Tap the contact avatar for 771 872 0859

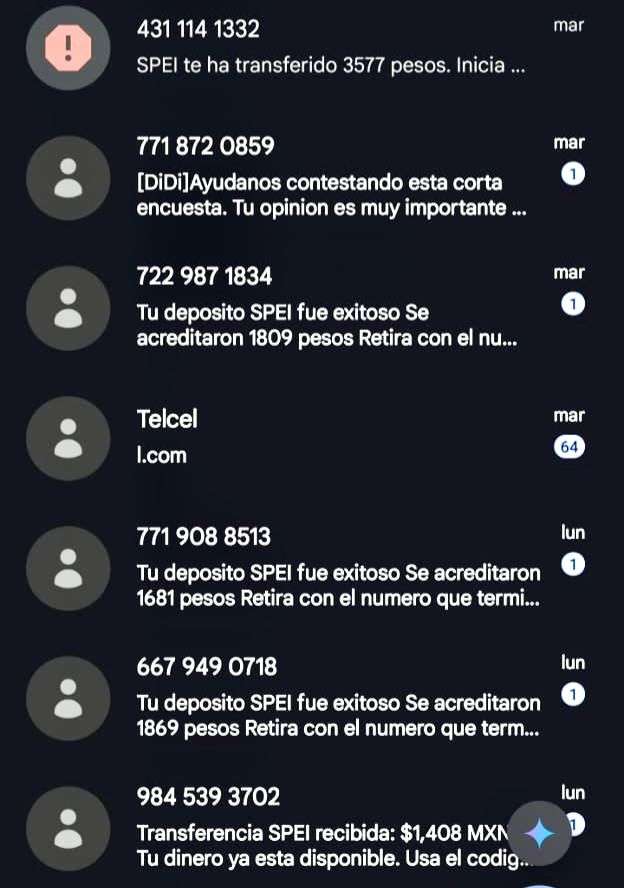click(x=68, y=178)
